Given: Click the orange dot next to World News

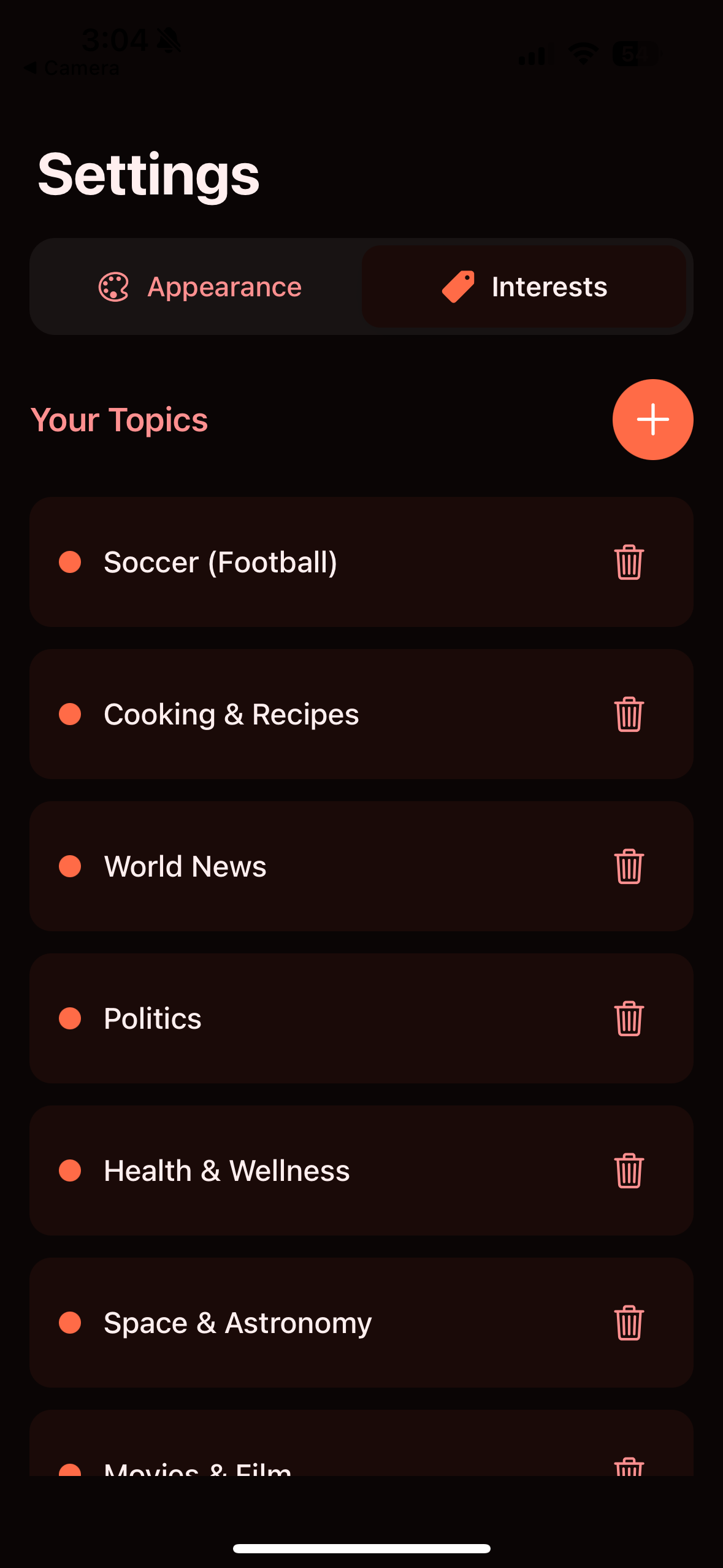Looking at the screenshot, I should click(x=71, y=866).
